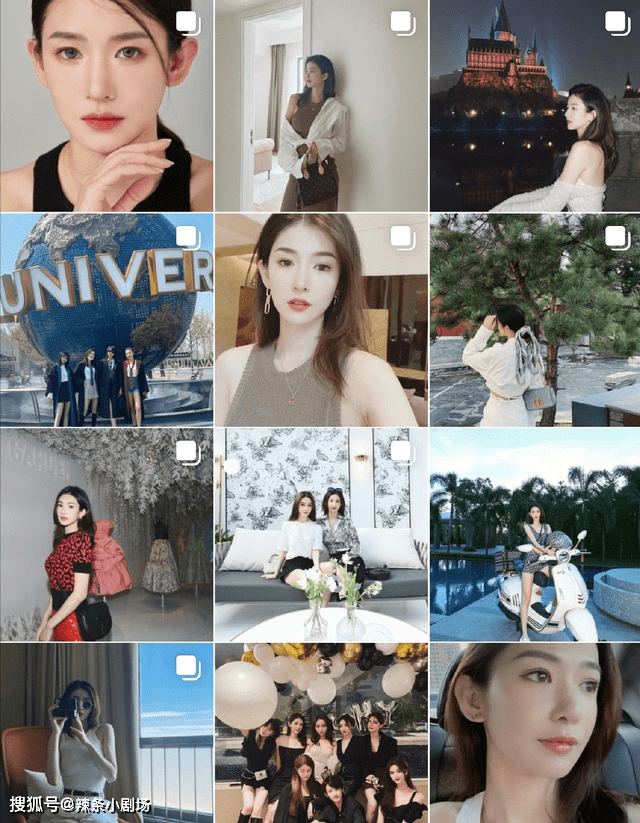This screenshot has height=823, width=640.
Task: Open the mirror selfie post near balcony
Action: pos(106,732)
